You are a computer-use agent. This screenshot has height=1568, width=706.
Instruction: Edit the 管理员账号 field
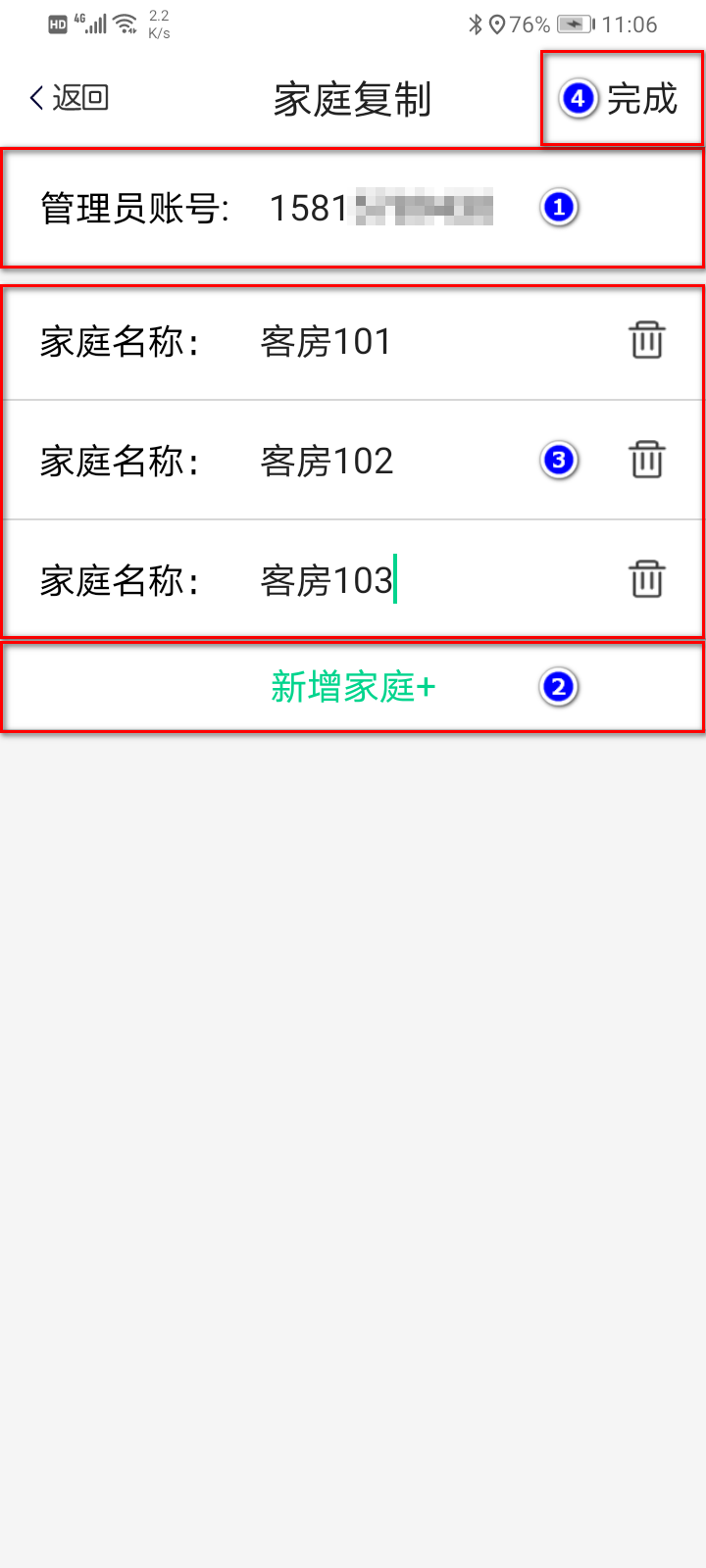380,209
